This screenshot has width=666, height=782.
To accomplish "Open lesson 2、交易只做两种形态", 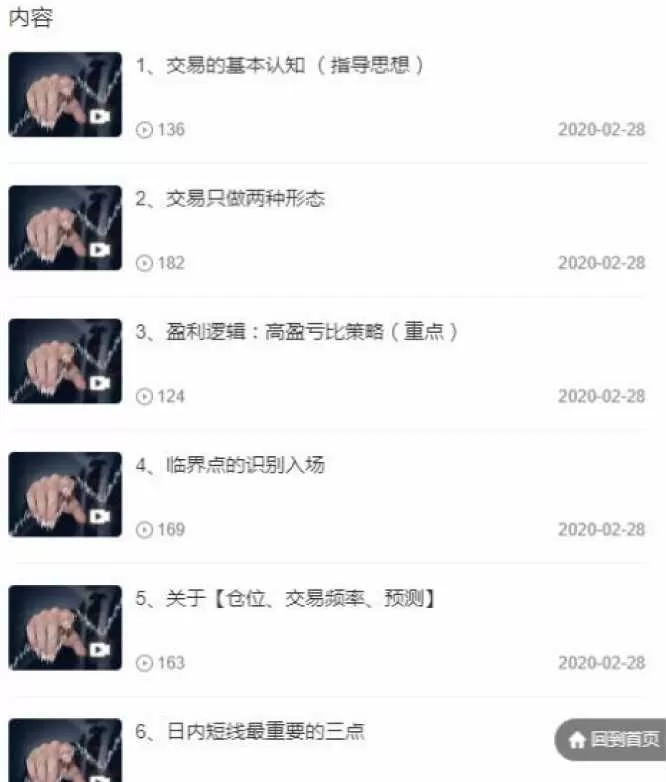I will tap(231, 199).
